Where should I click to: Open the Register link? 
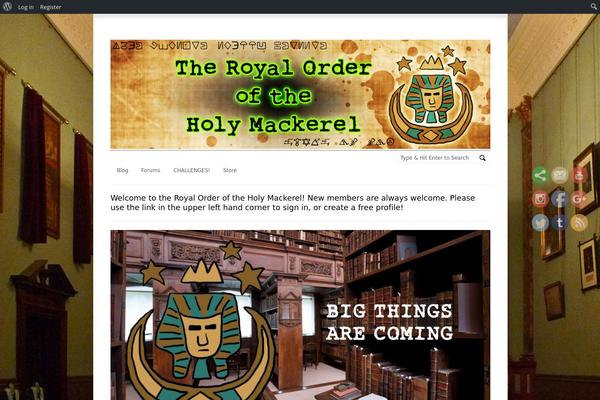(50, 7)
